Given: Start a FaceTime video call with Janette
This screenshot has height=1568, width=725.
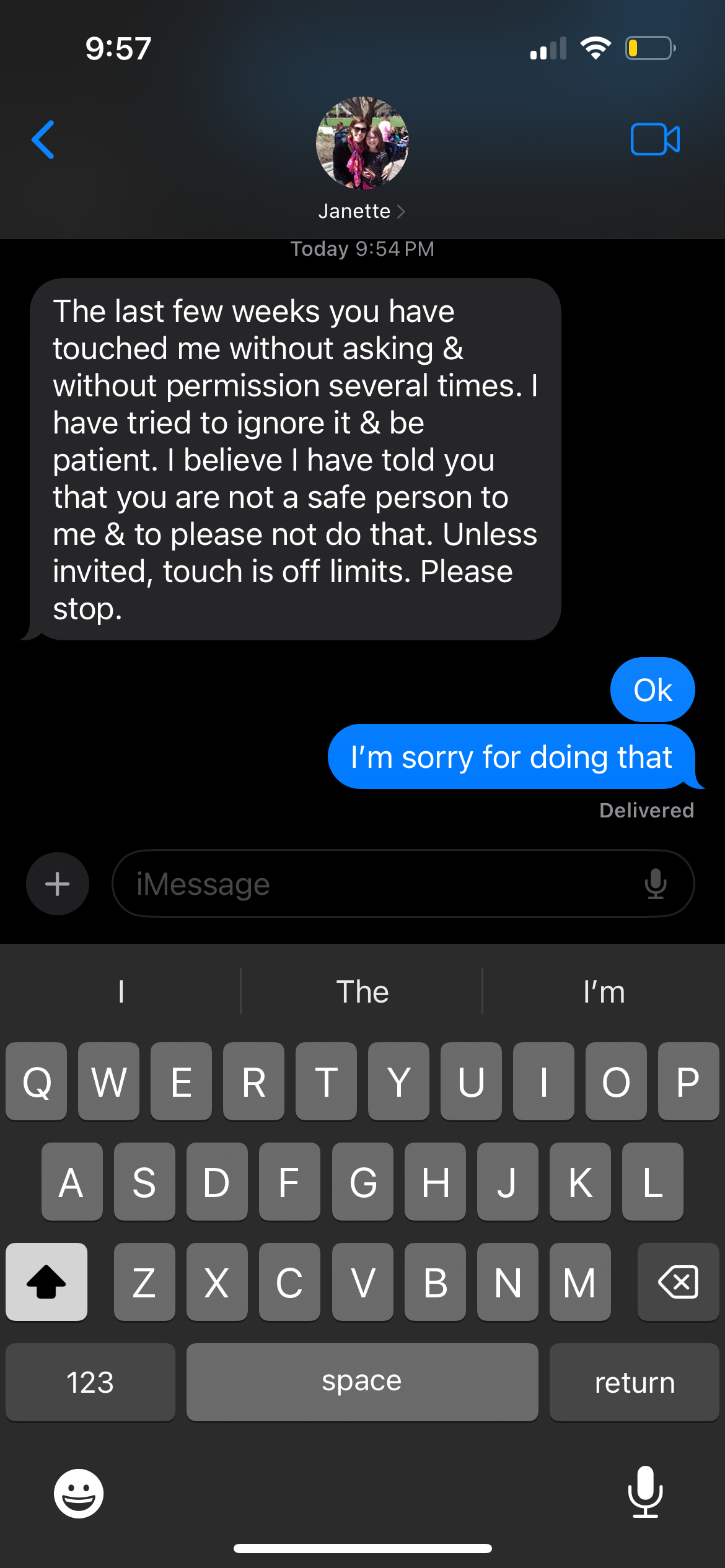Looking at the screenshot, I should pyautogui.click(x=655, y=139).
